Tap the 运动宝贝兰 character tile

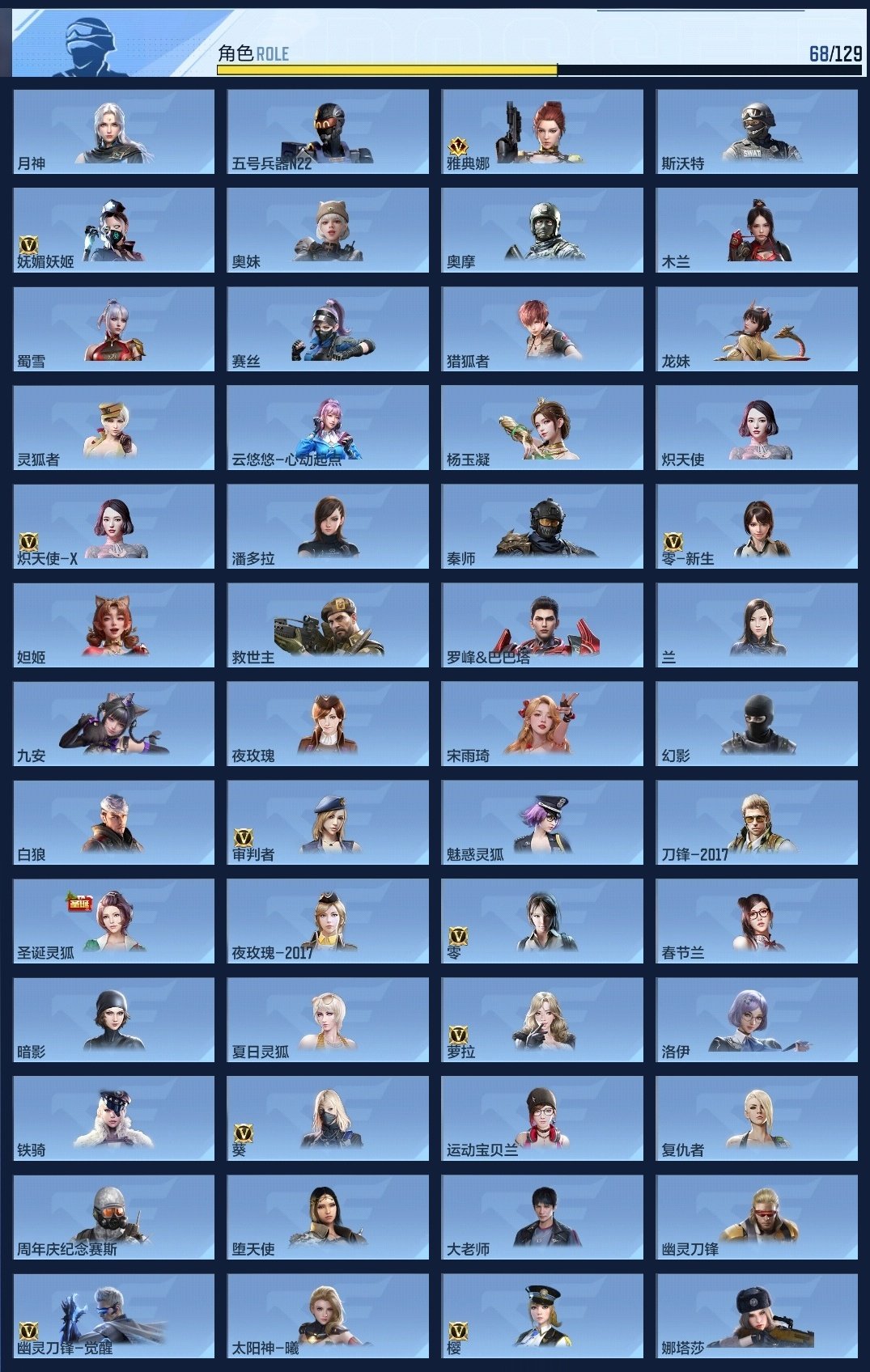542,1119
